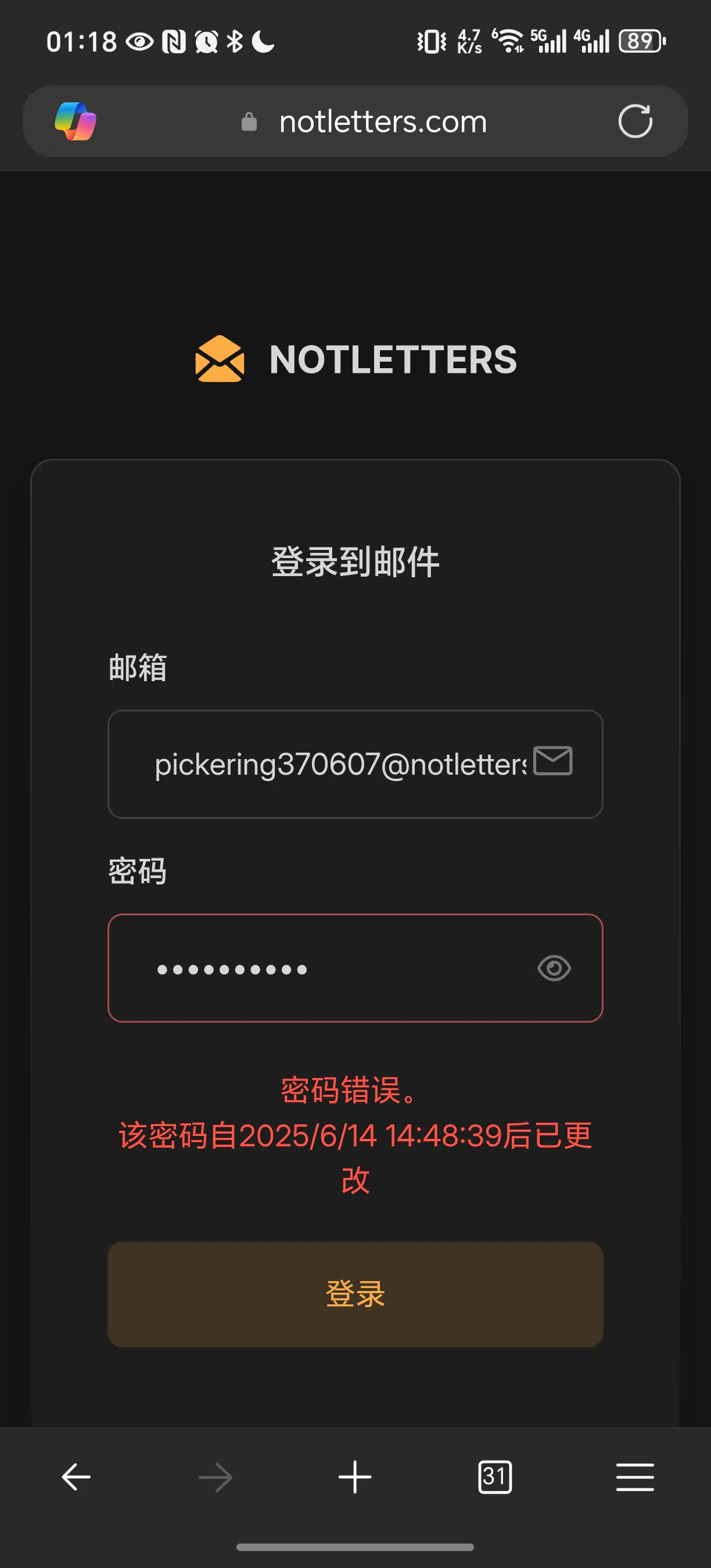The height and width of the screenshot is (1568, 711).
Task: Open a new tab with plus
Action: click(x=355, y=1477)
